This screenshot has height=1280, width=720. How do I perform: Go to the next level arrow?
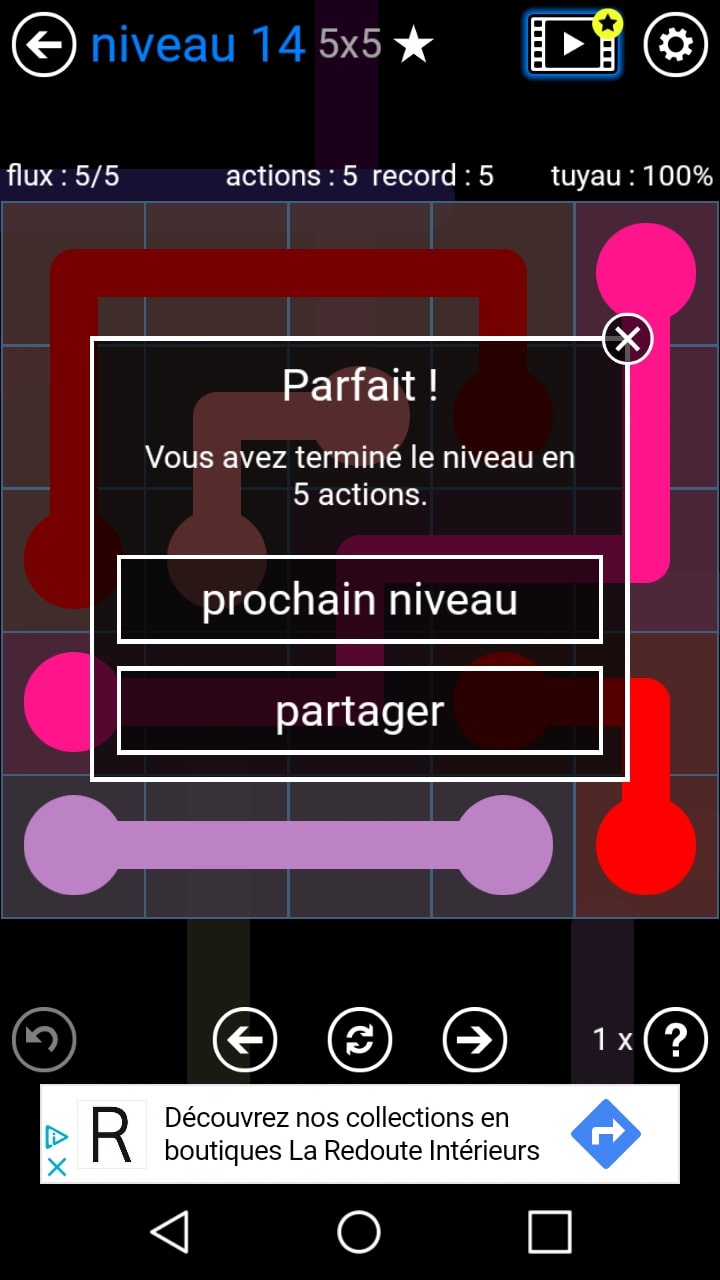[x=474, y=1040]
